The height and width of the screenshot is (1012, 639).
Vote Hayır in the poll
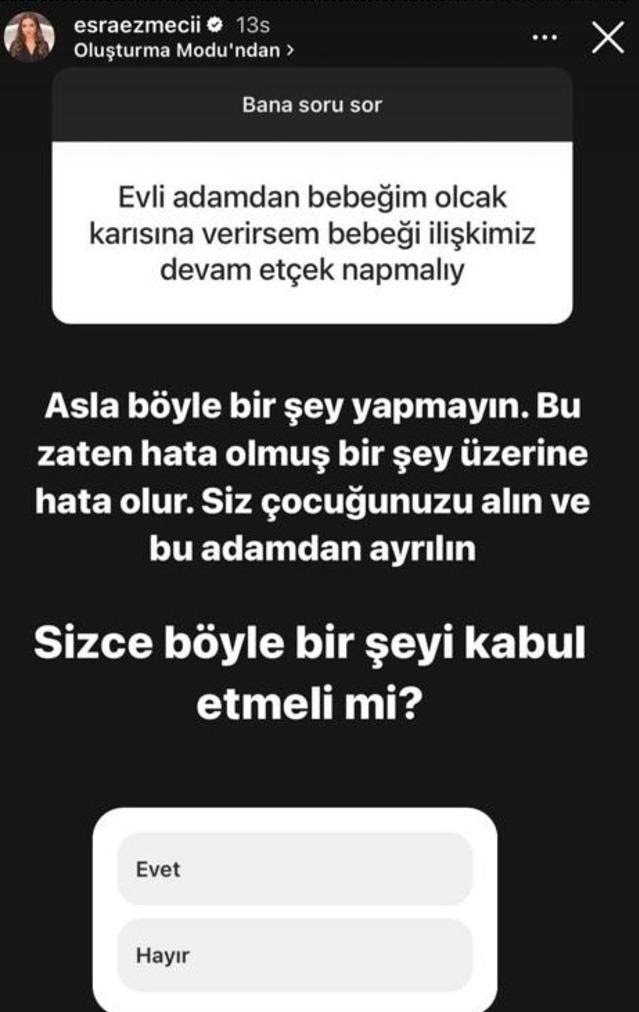pyautogui.click(x=295, y=955)
